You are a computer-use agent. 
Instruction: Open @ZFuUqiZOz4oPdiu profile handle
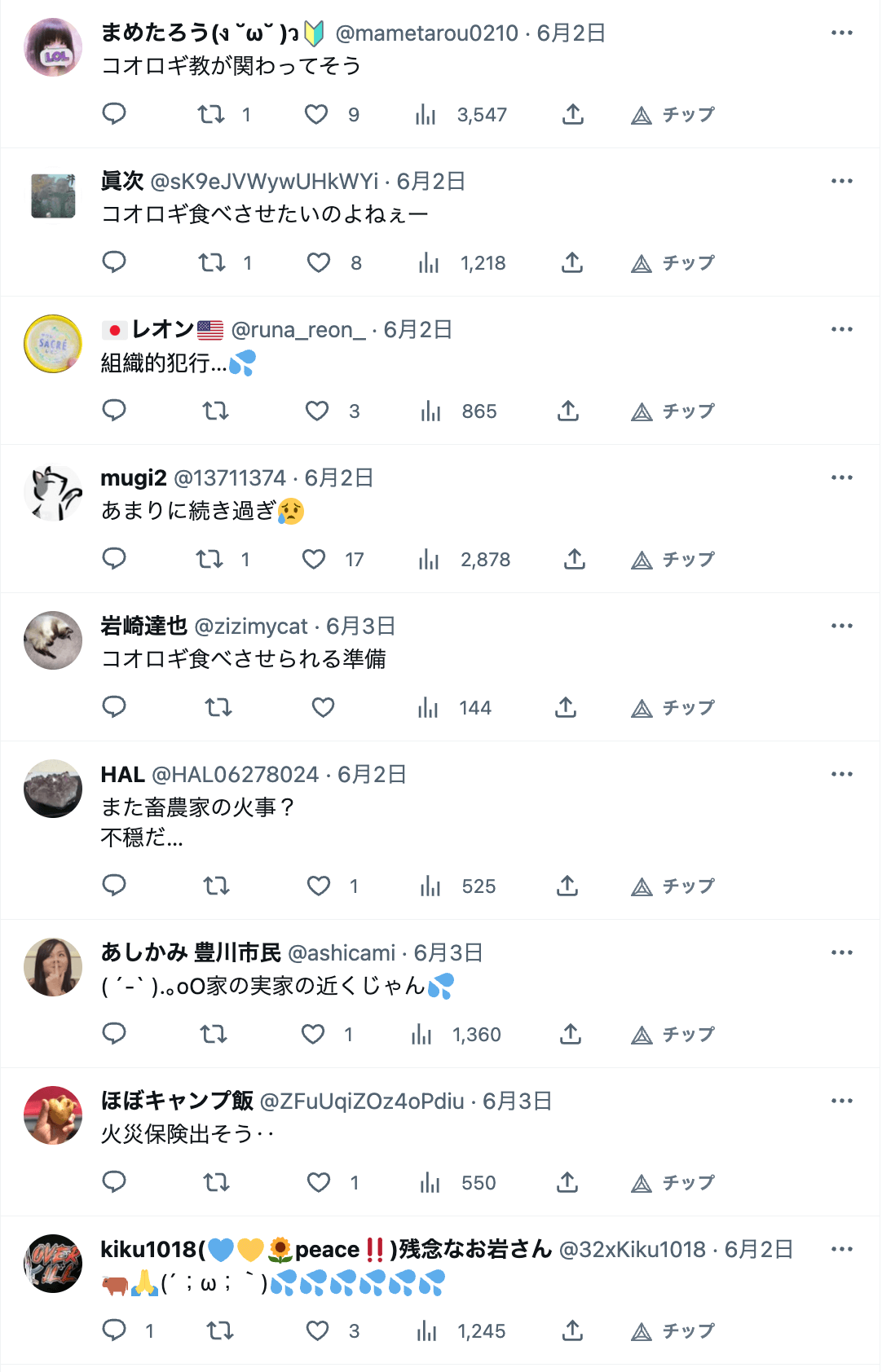click(361, 1102)
